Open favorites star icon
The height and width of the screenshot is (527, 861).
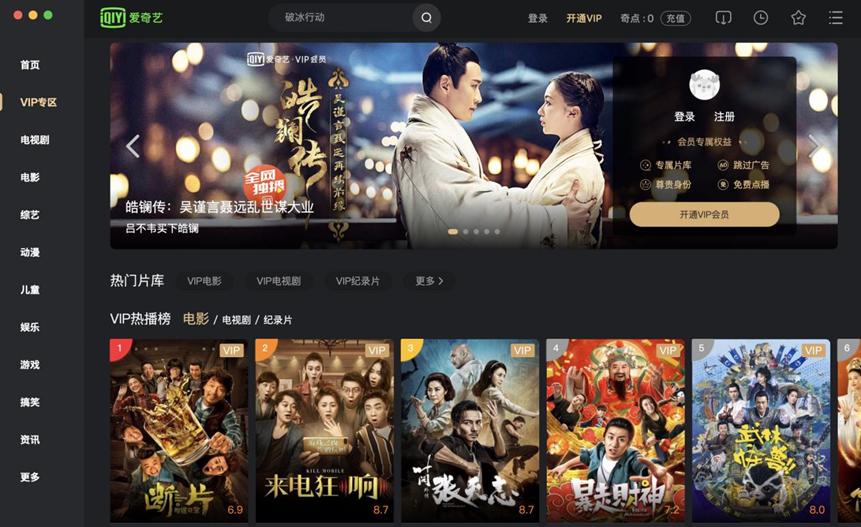798,18
